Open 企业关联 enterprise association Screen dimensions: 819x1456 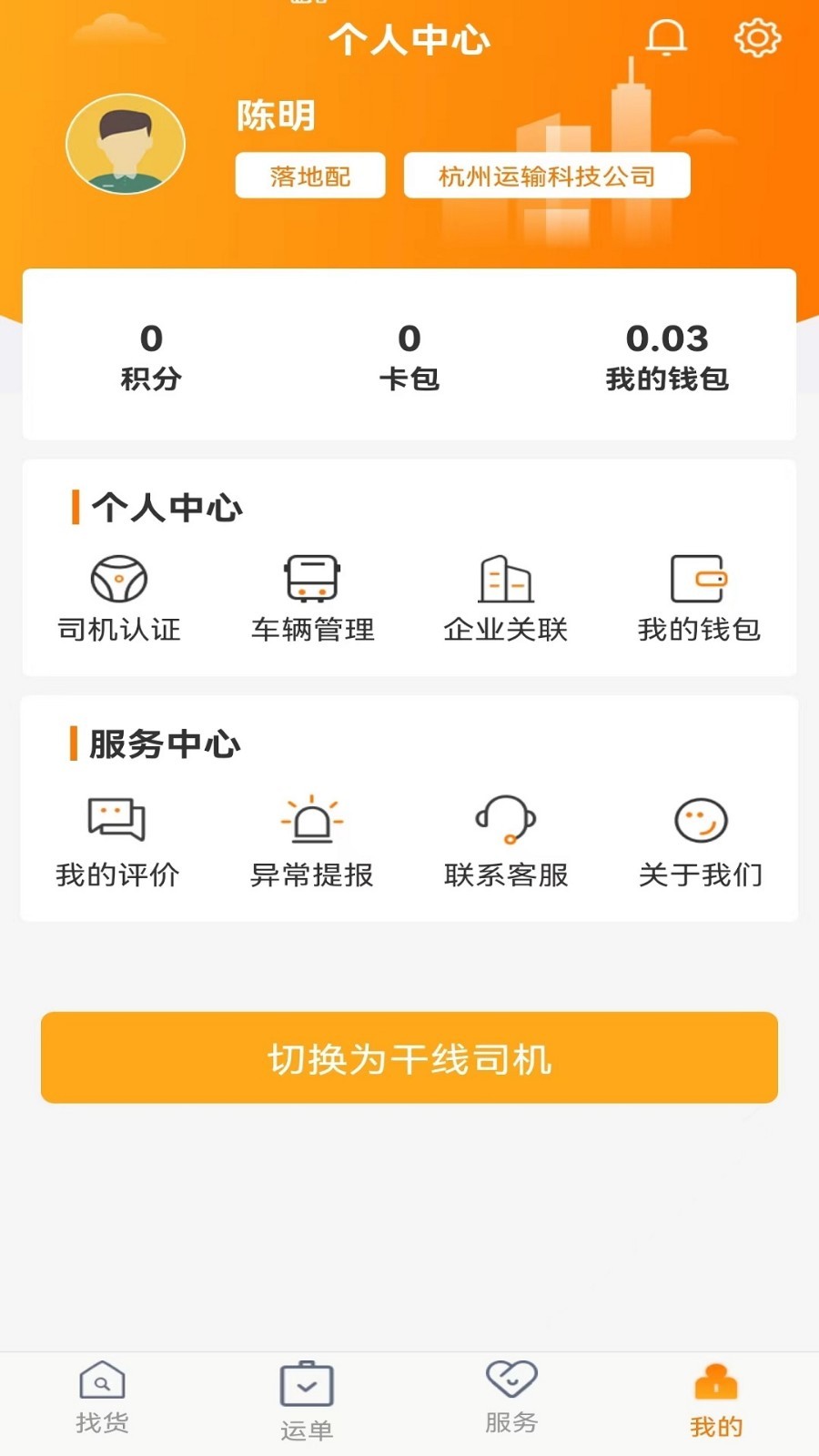pyautogui.click(x=506, y=598)
